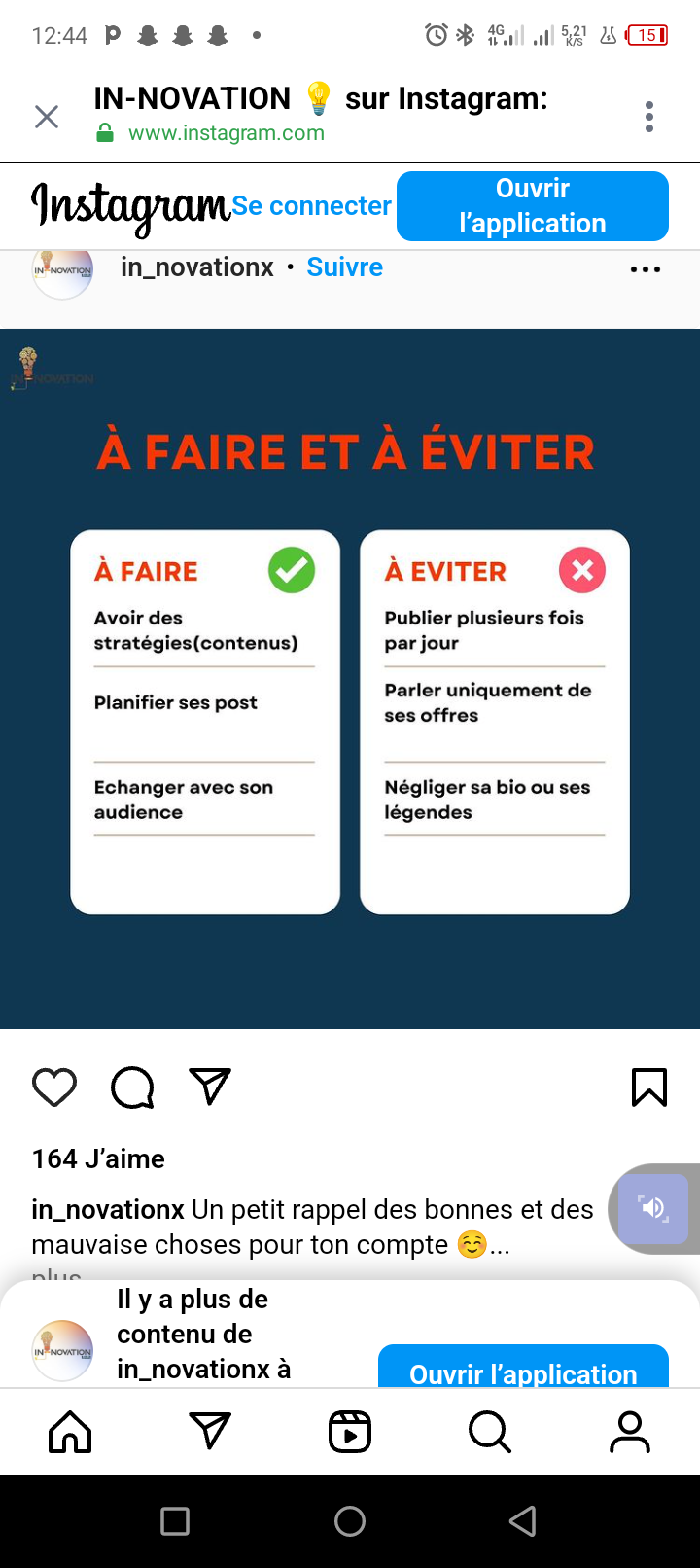Open the browser's three-dot overflow menu
Viewport: 700px width, 1568px height.
click(649, 117)
